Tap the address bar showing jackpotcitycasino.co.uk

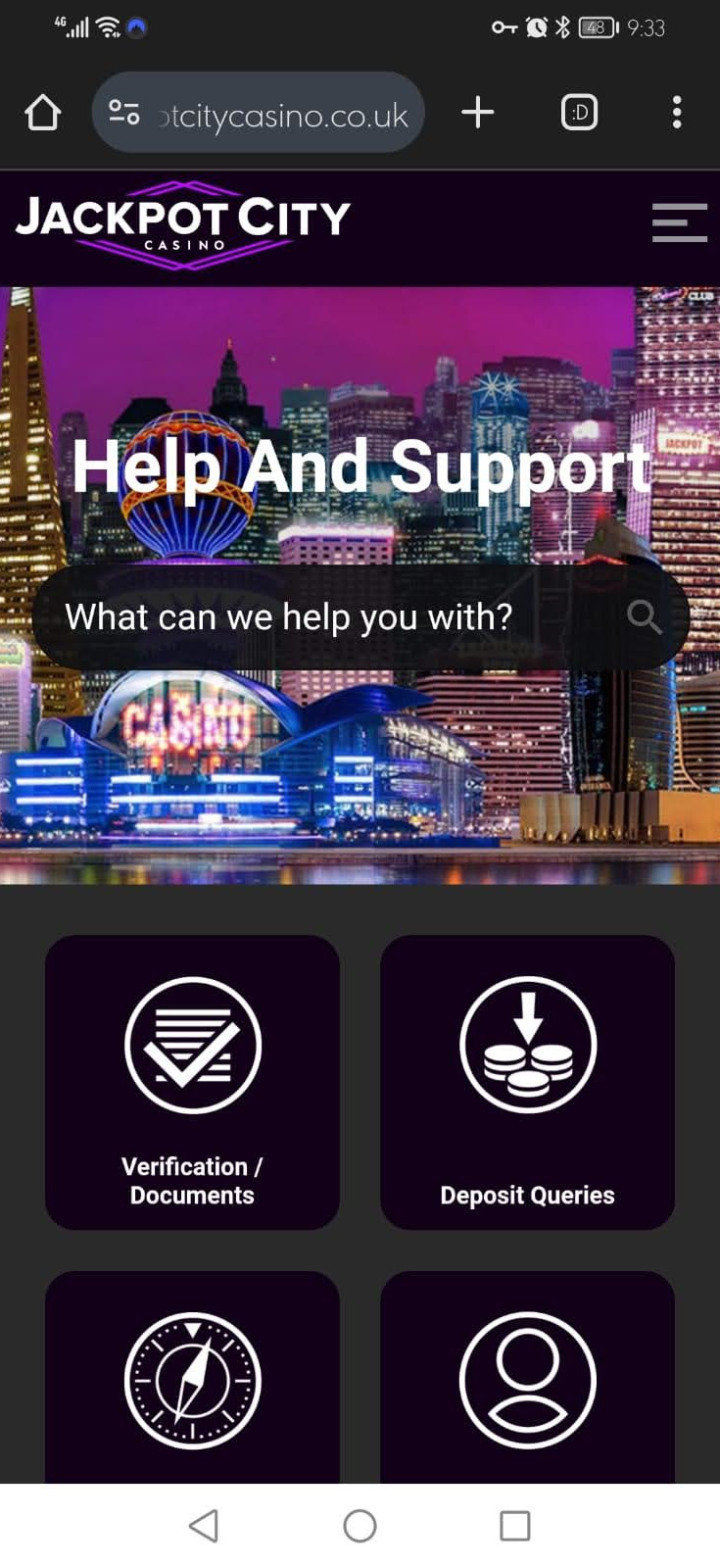(x=279, y=114)
